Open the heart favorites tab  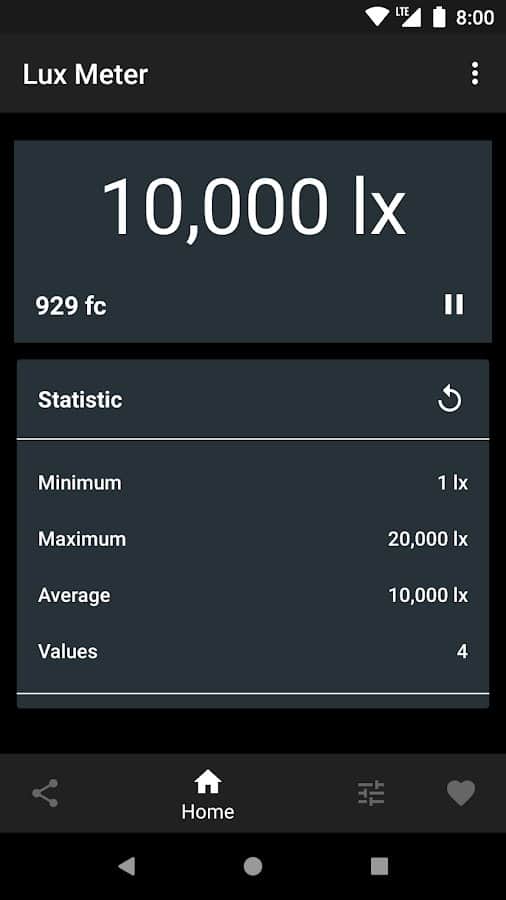[461, 793]
